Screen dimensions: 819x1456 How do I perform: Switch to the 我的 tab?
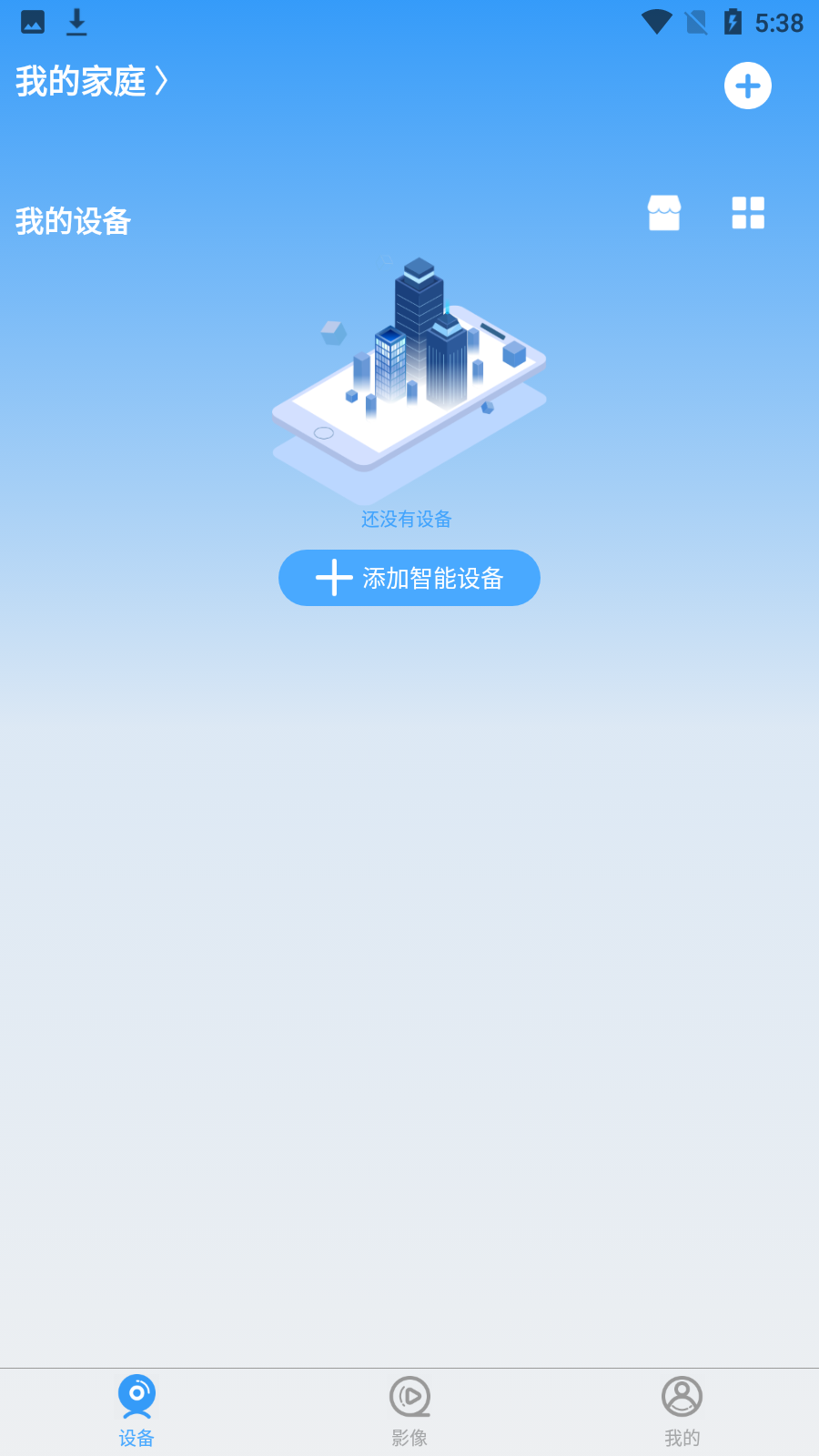682,1411
